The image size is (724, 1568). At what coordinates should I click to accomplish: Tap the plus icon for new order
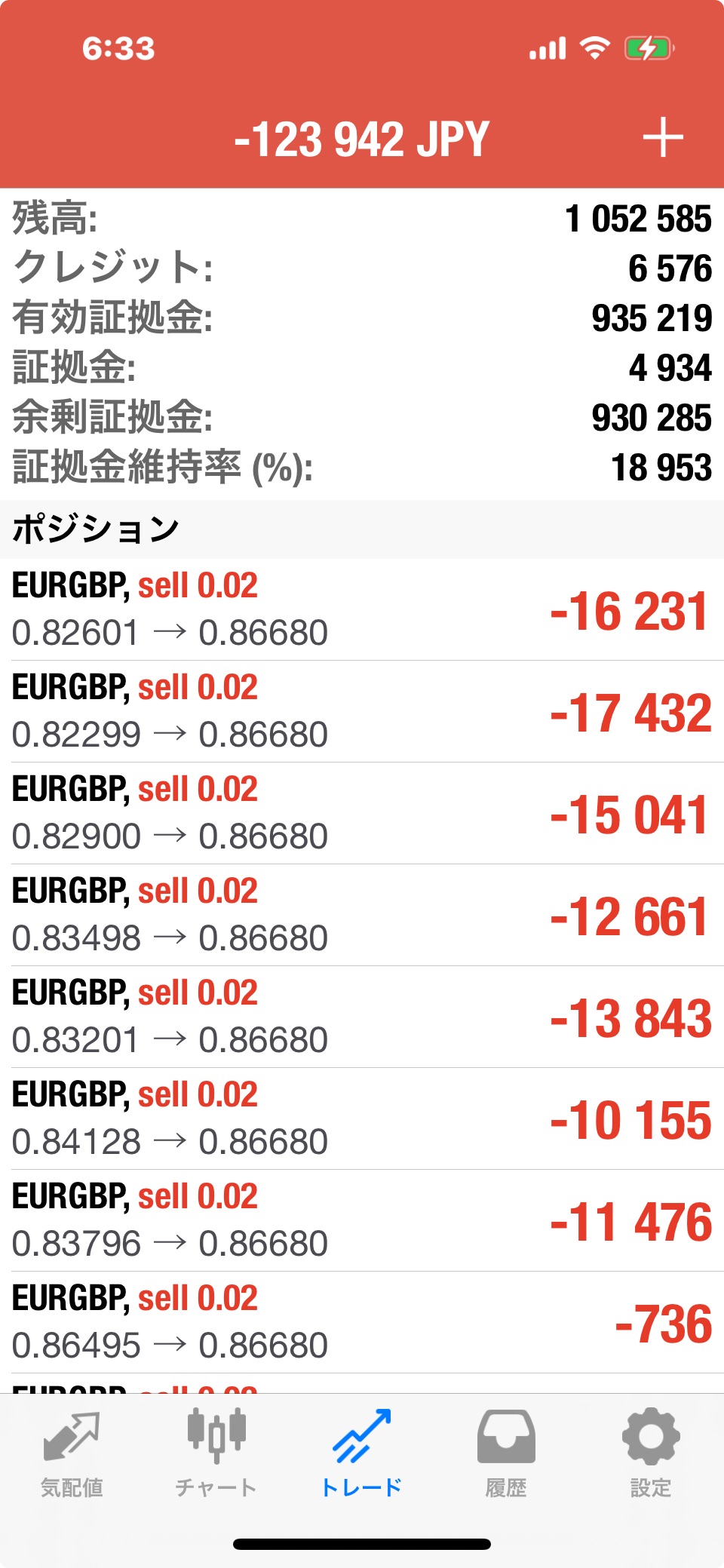pyautogui.click(x=663, y=138)
